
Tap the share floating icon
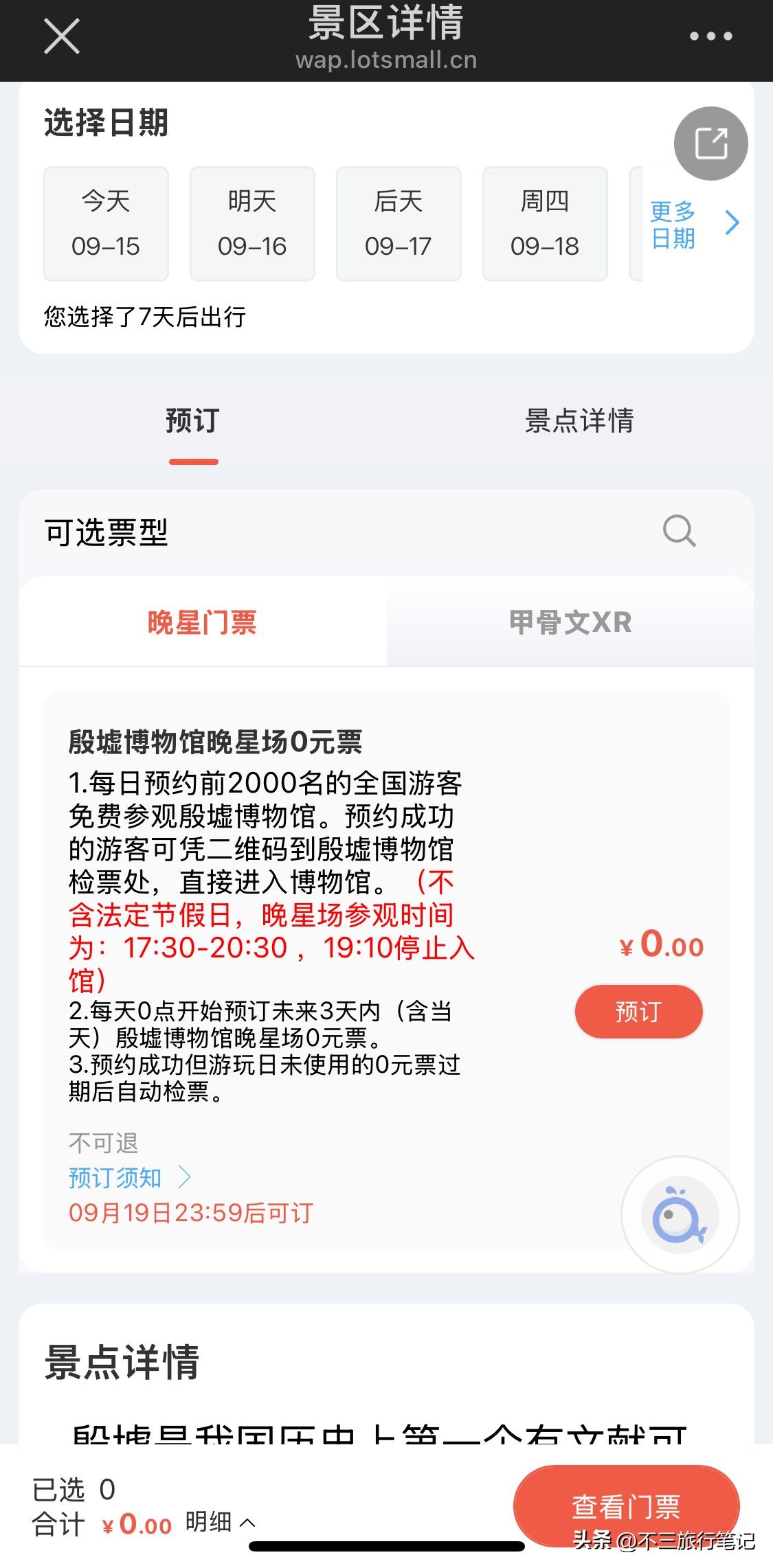click(x=710, y=144)
